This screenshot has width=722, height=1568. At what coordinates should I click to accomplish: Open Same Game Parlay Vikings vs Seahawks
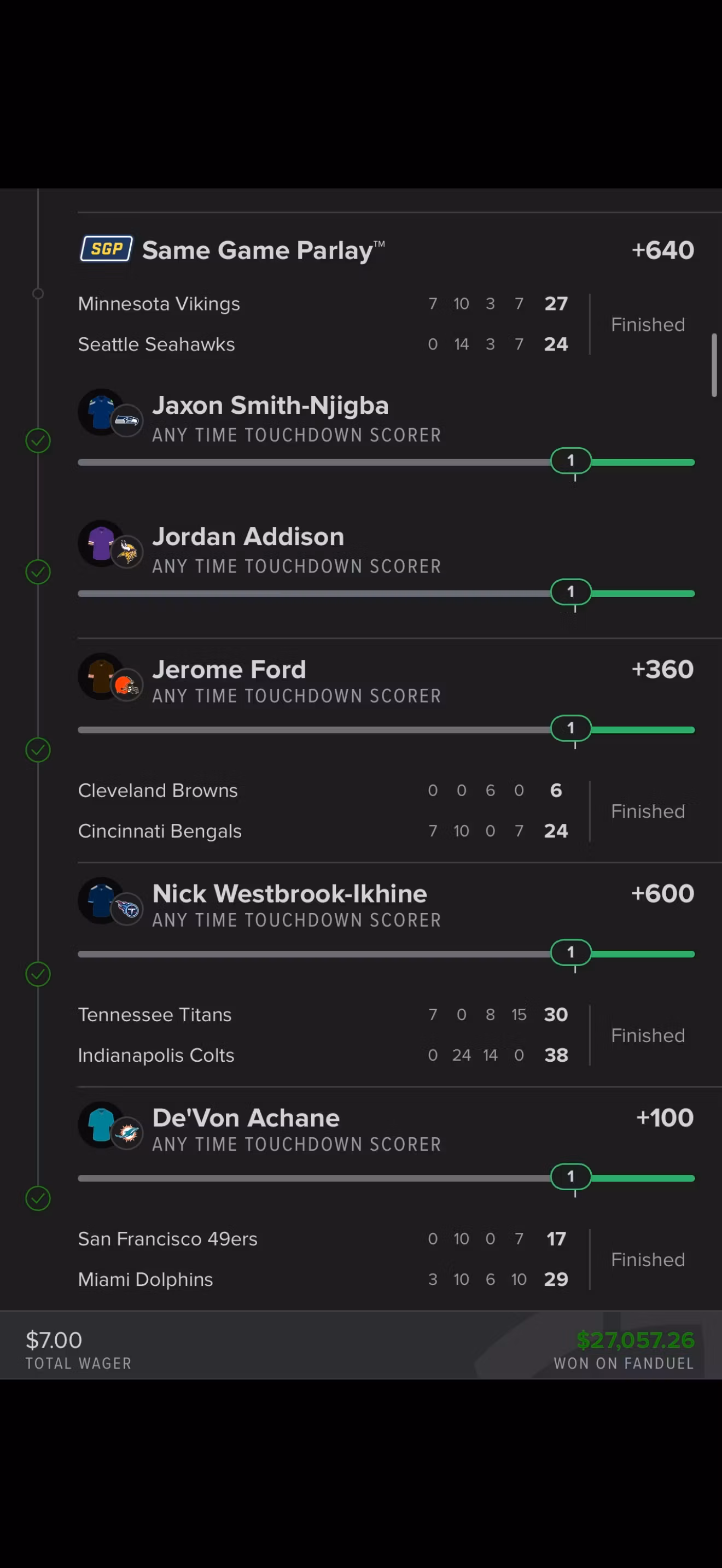263,250
